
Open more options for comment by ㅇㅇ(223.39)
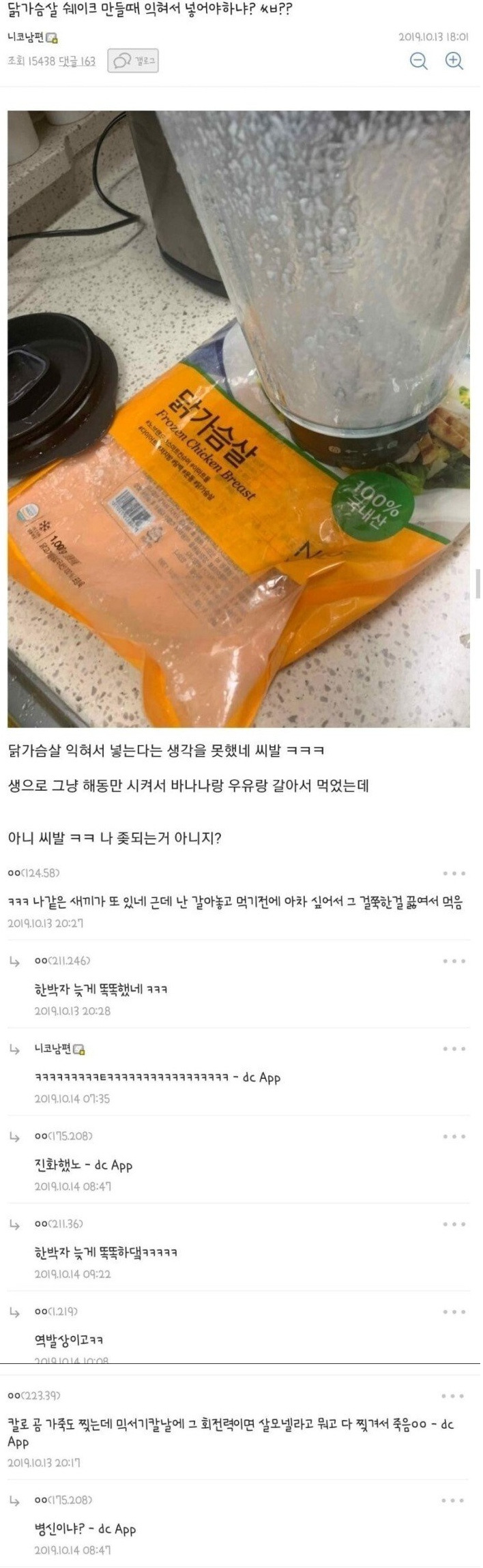click(452, 1396)
